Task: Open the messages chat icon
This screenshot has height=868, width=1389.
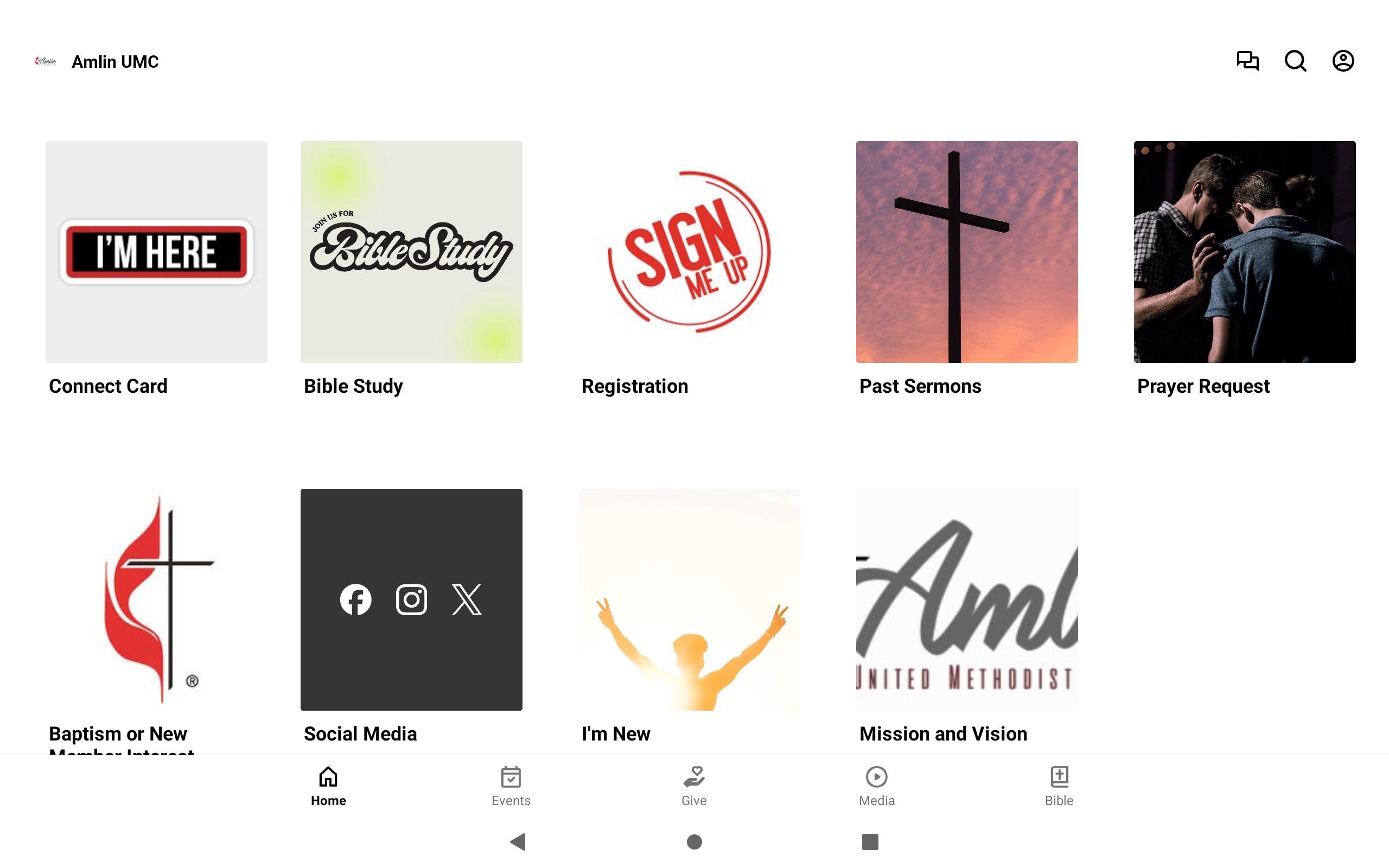Action: click(1247, 61)
